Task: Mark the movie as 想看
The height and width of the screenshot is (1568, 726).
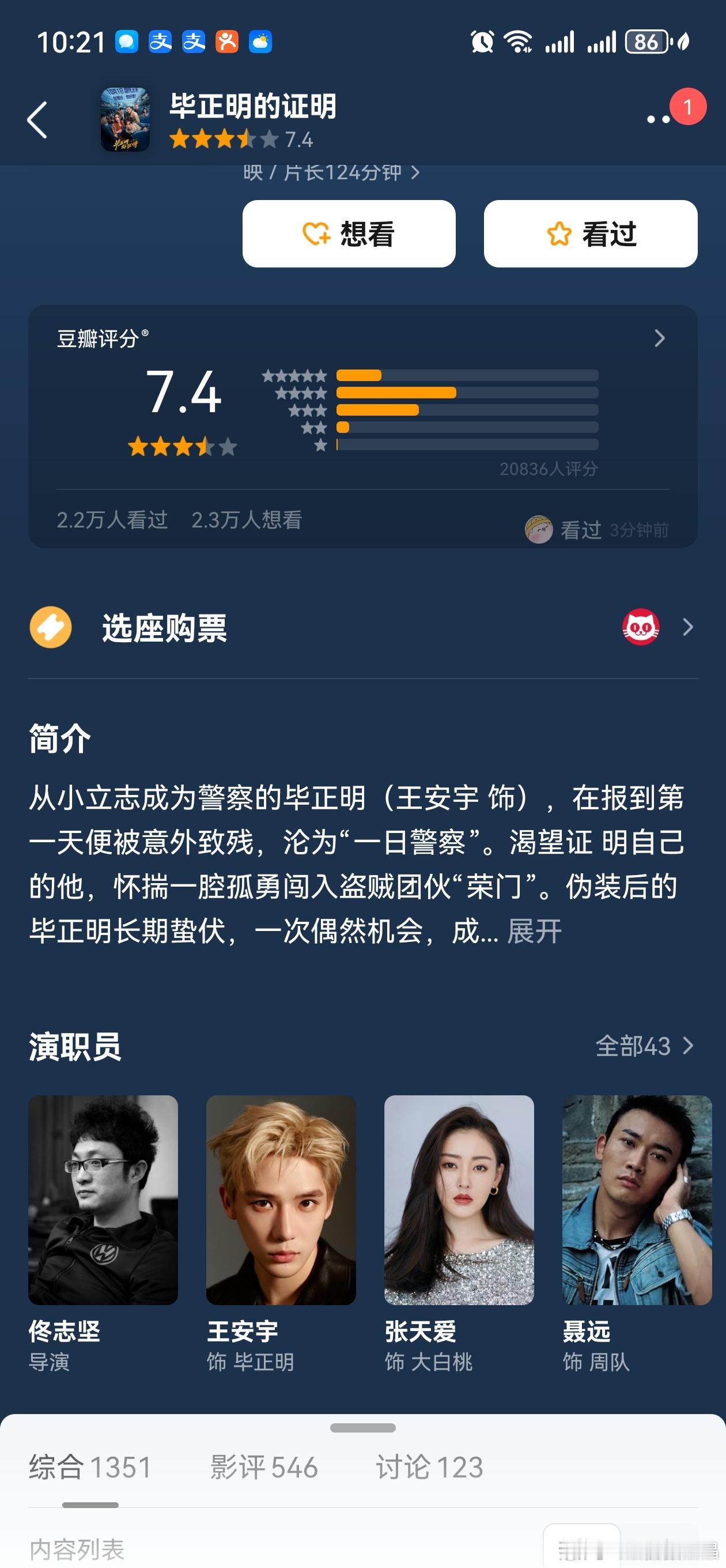Action: pyautogui.click(x=349, y=233)
